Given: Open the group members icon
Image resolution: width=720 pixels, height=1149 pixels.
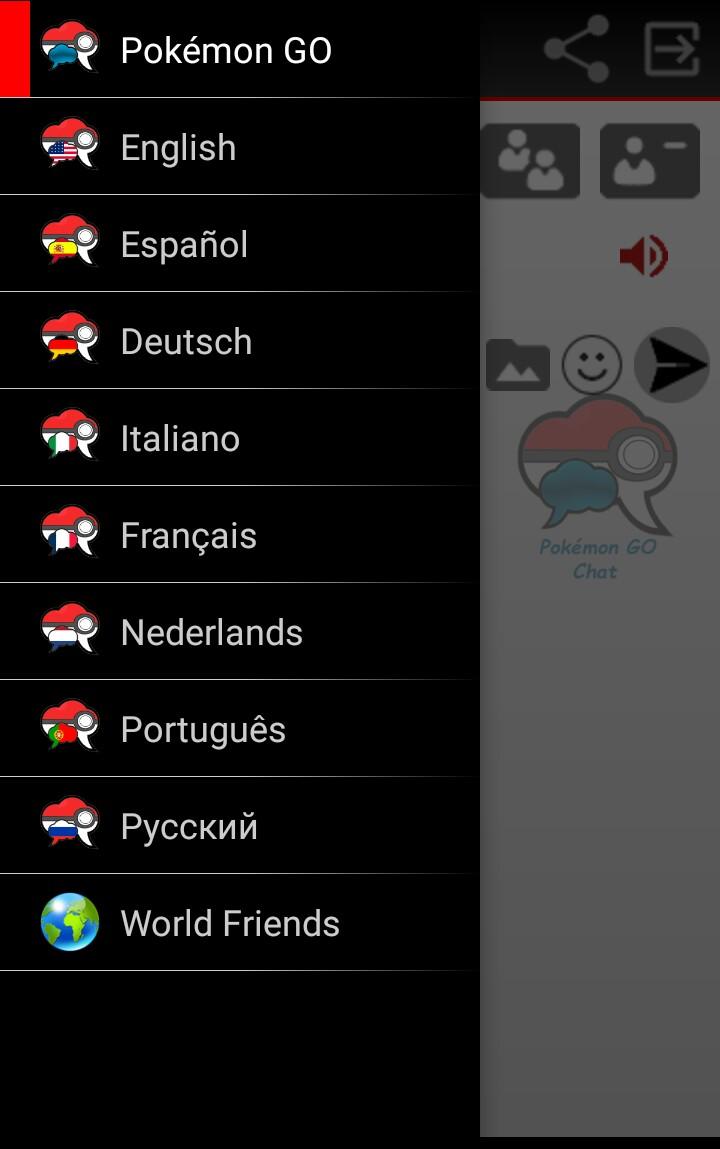Looking at the screenshot, I should [x=531, y=161].
